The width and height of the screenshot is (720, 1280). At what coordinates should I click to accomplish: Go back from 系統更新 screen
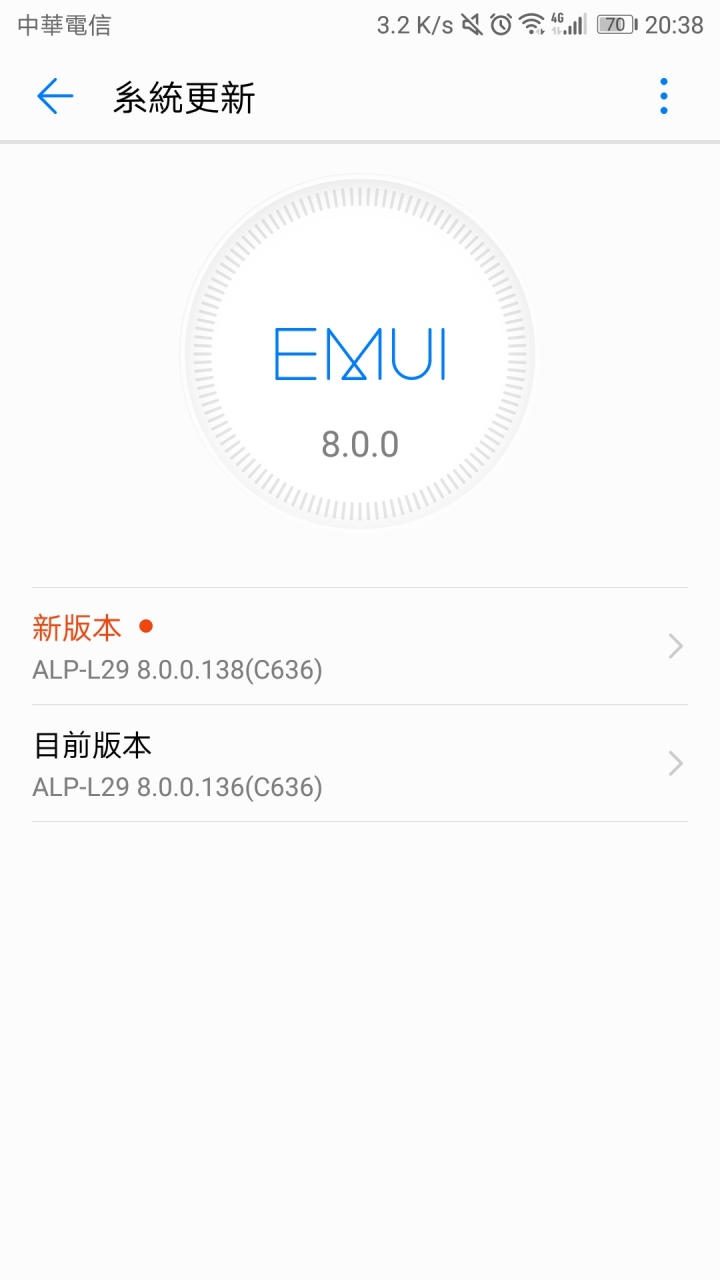pos(55,97)
